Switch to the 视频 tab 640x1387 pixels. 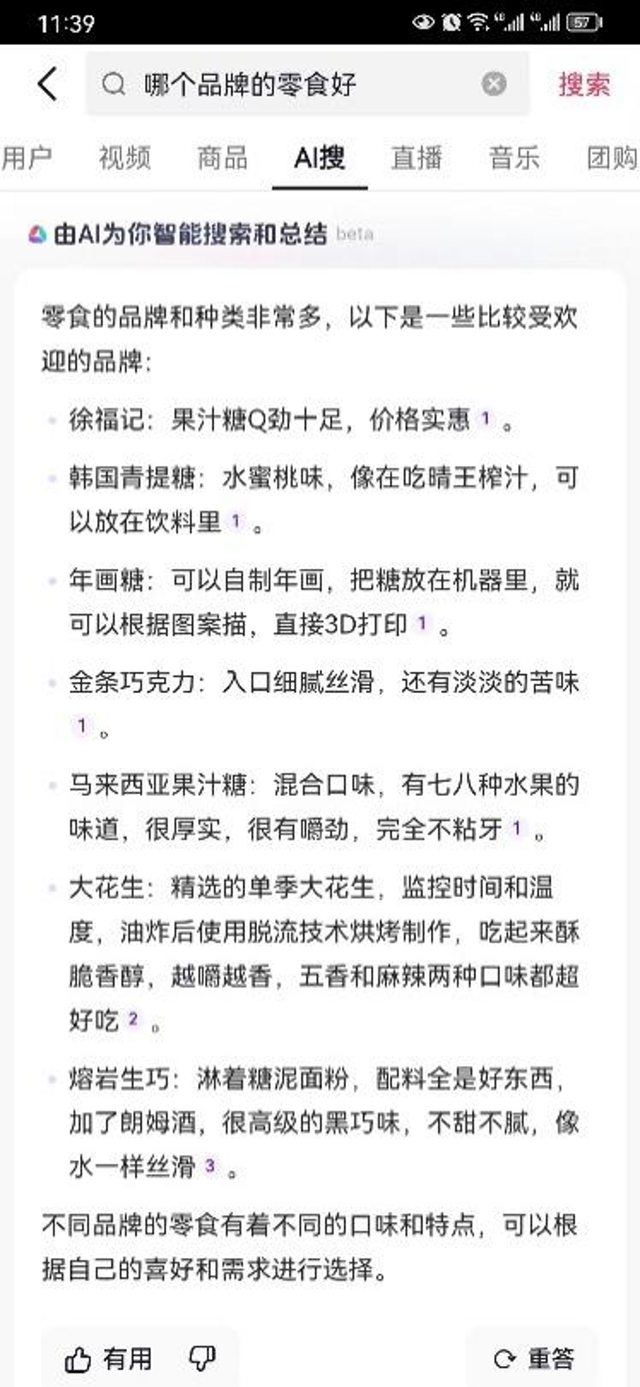[x=125, y=157]
